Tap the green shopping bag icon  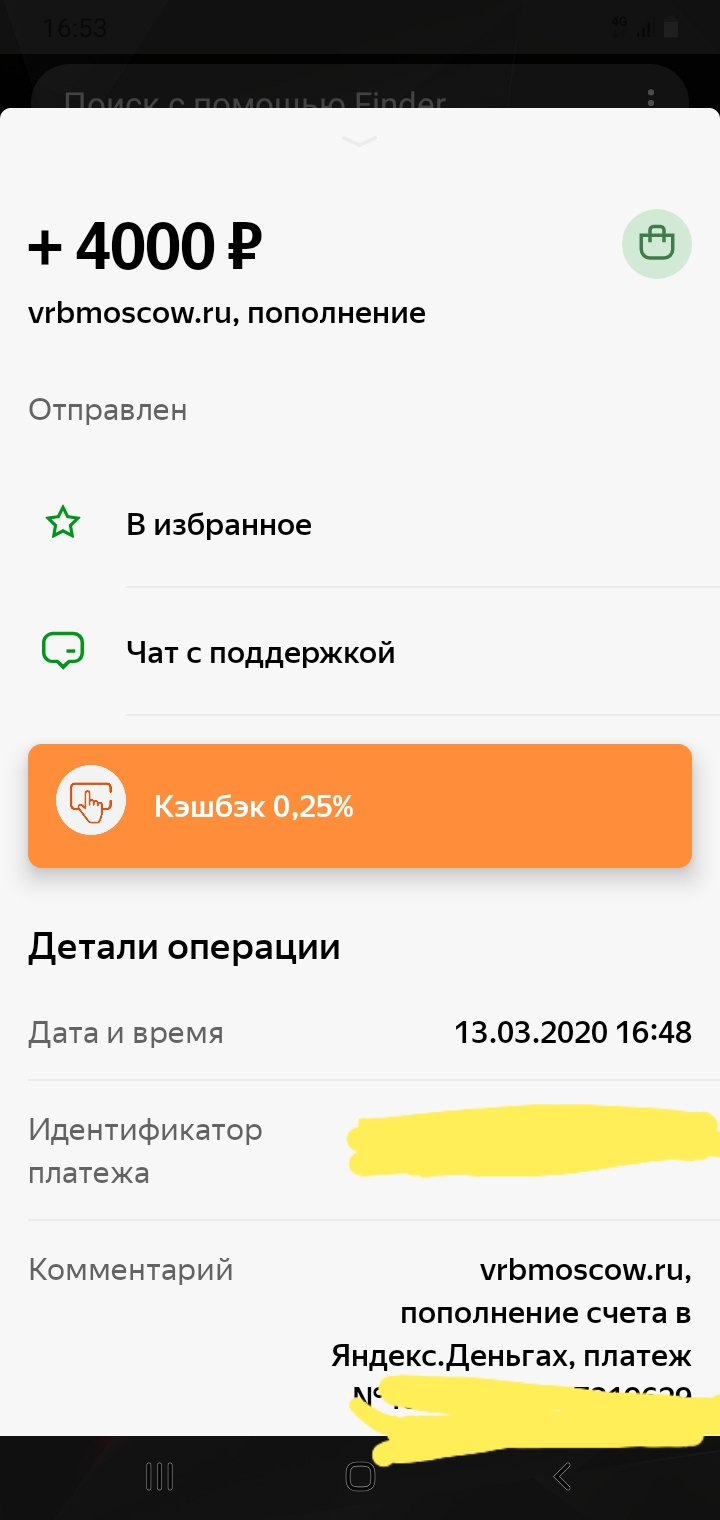[x=657, y=244]
